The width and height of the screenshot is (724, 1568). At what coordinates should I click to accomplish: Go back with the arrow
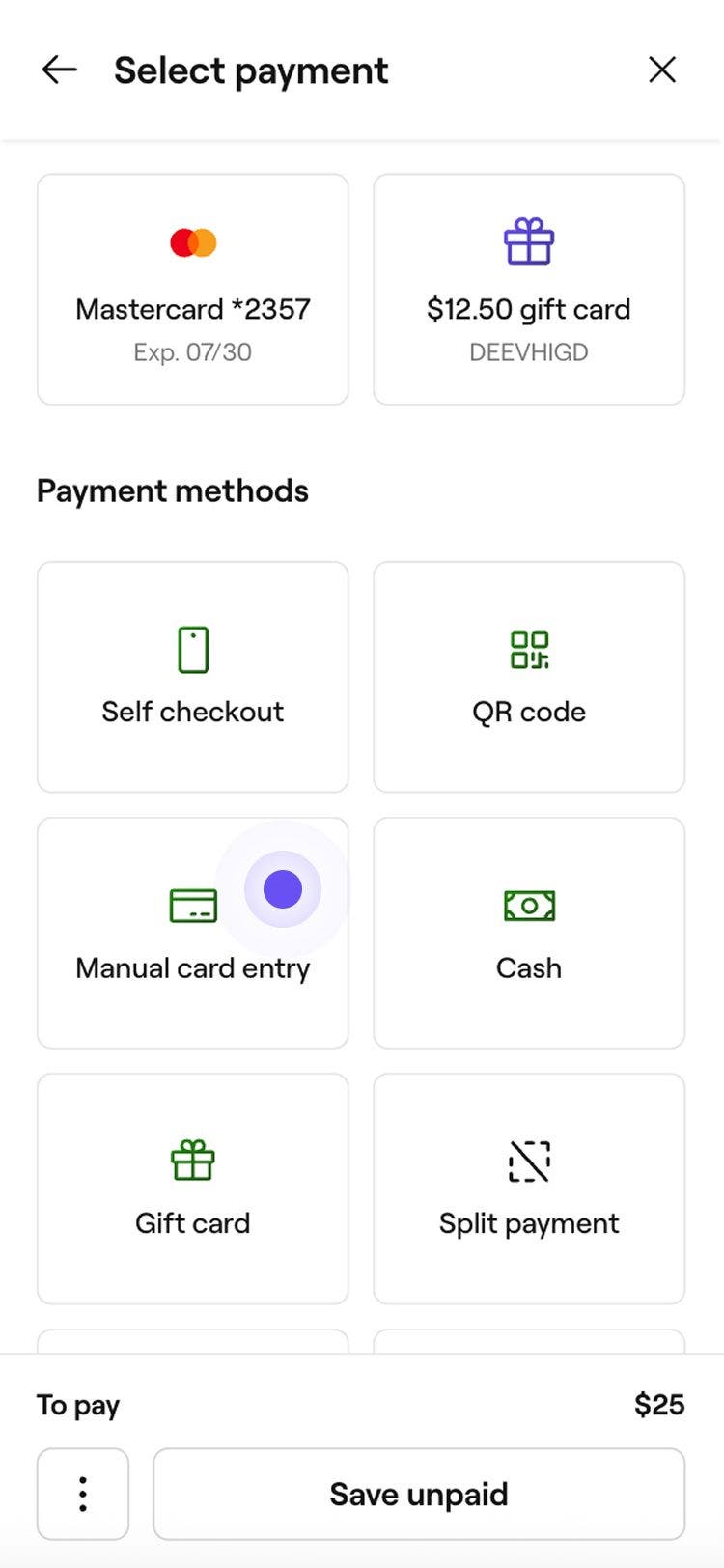coord(59,69)
